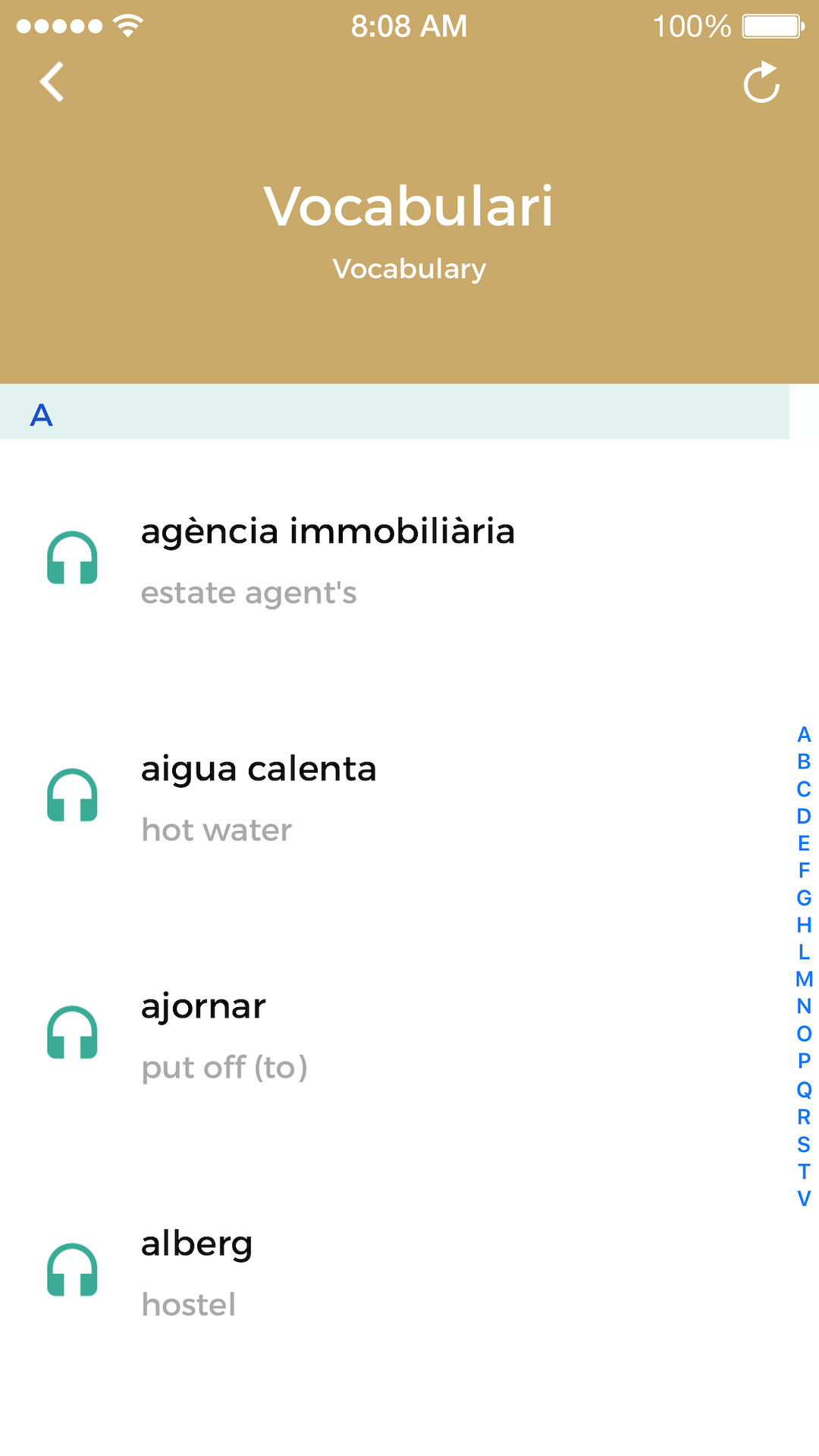Hear pronunciation of alberg
Image resolution: width=819 pixels, height=1456 pixels.
(72, 1269)
